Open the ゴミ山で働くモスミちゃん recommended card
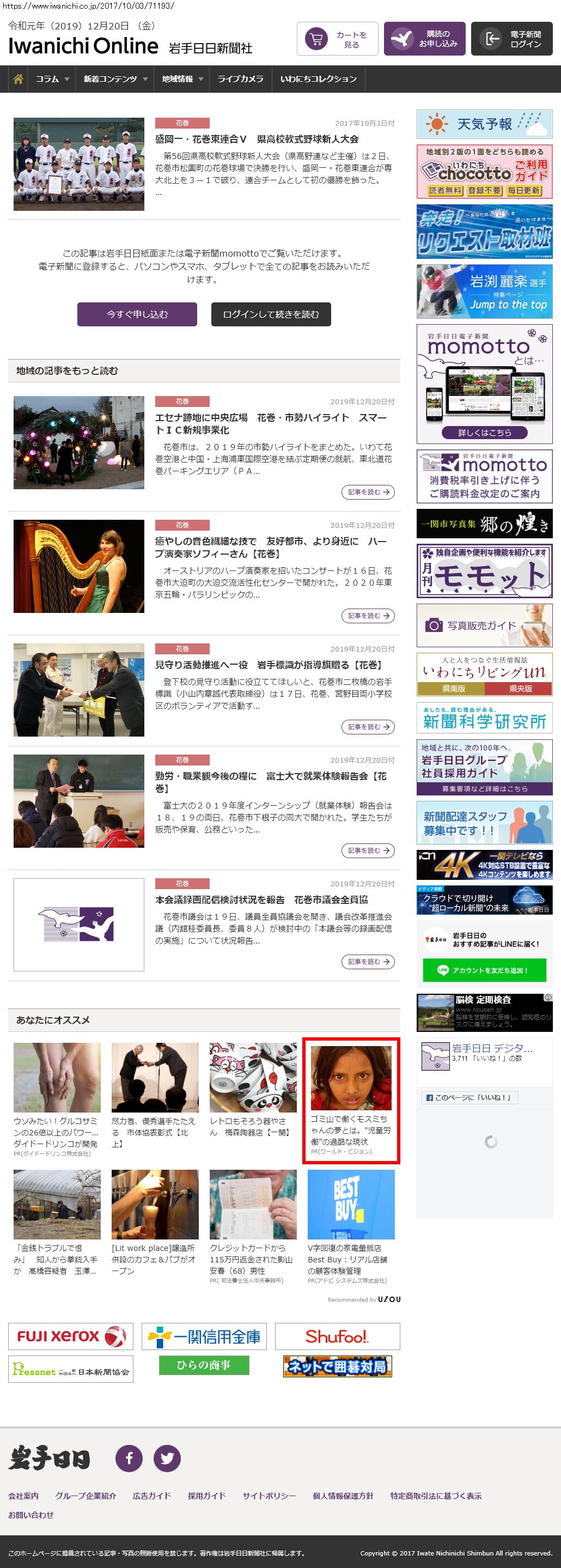Viewport: 561px width, 1568px height. [351, 1101]
